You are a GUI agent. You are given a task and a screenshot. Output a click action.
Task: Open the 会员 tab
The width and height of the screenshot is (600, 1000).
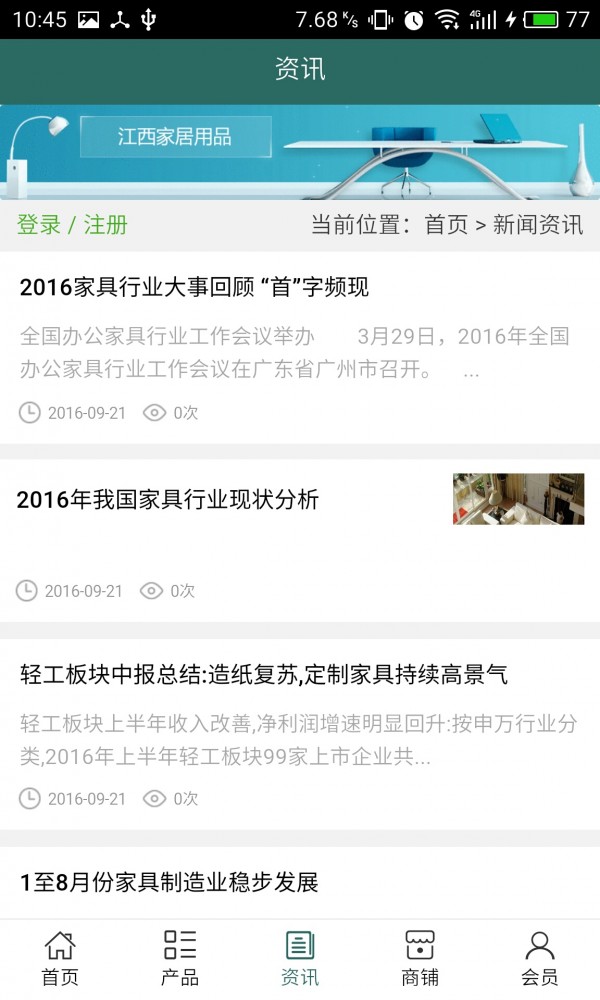(x=540, y=958)
